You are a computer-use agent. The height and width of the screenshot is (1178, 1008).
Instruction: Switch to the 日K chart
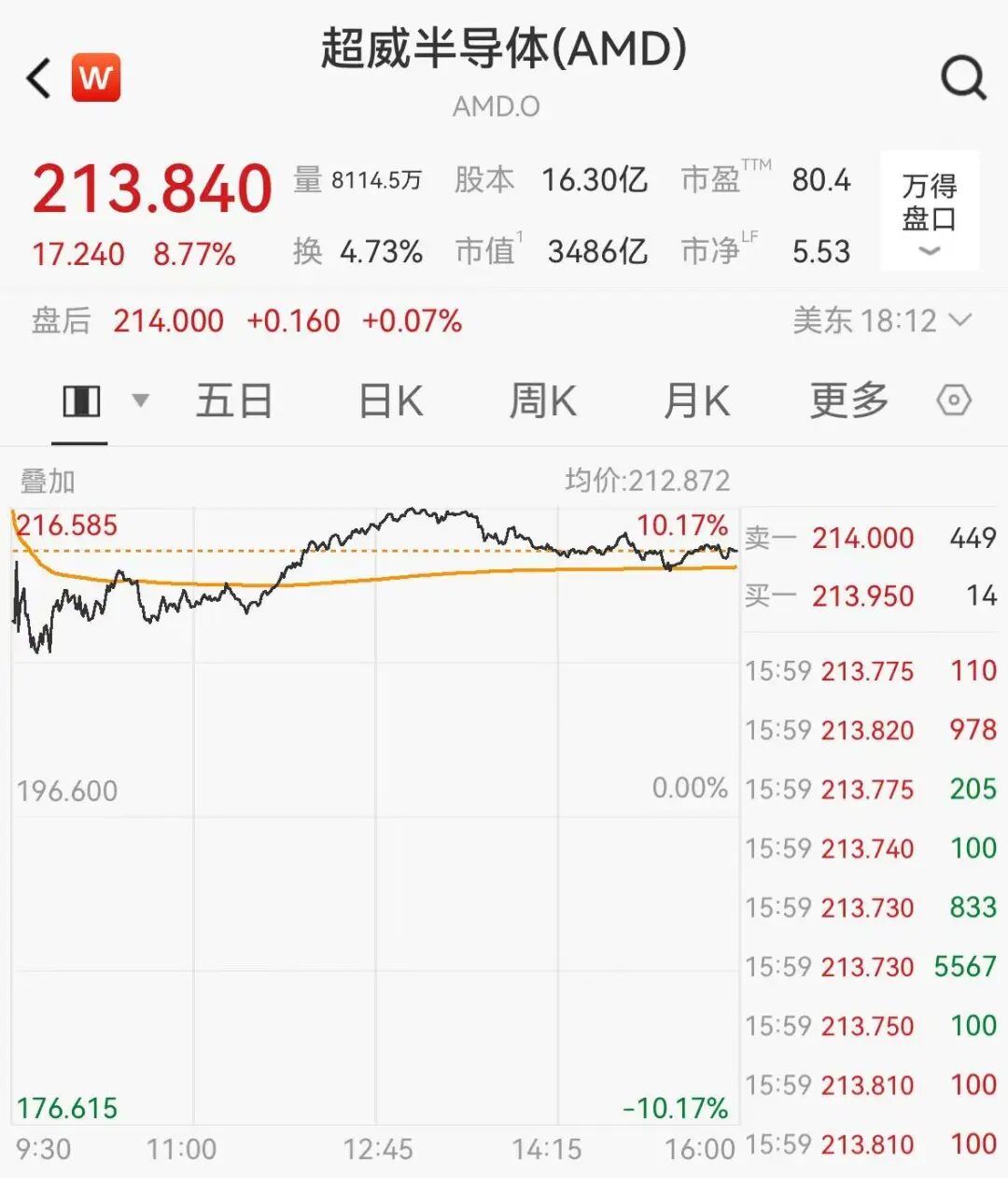pos(391,401)
